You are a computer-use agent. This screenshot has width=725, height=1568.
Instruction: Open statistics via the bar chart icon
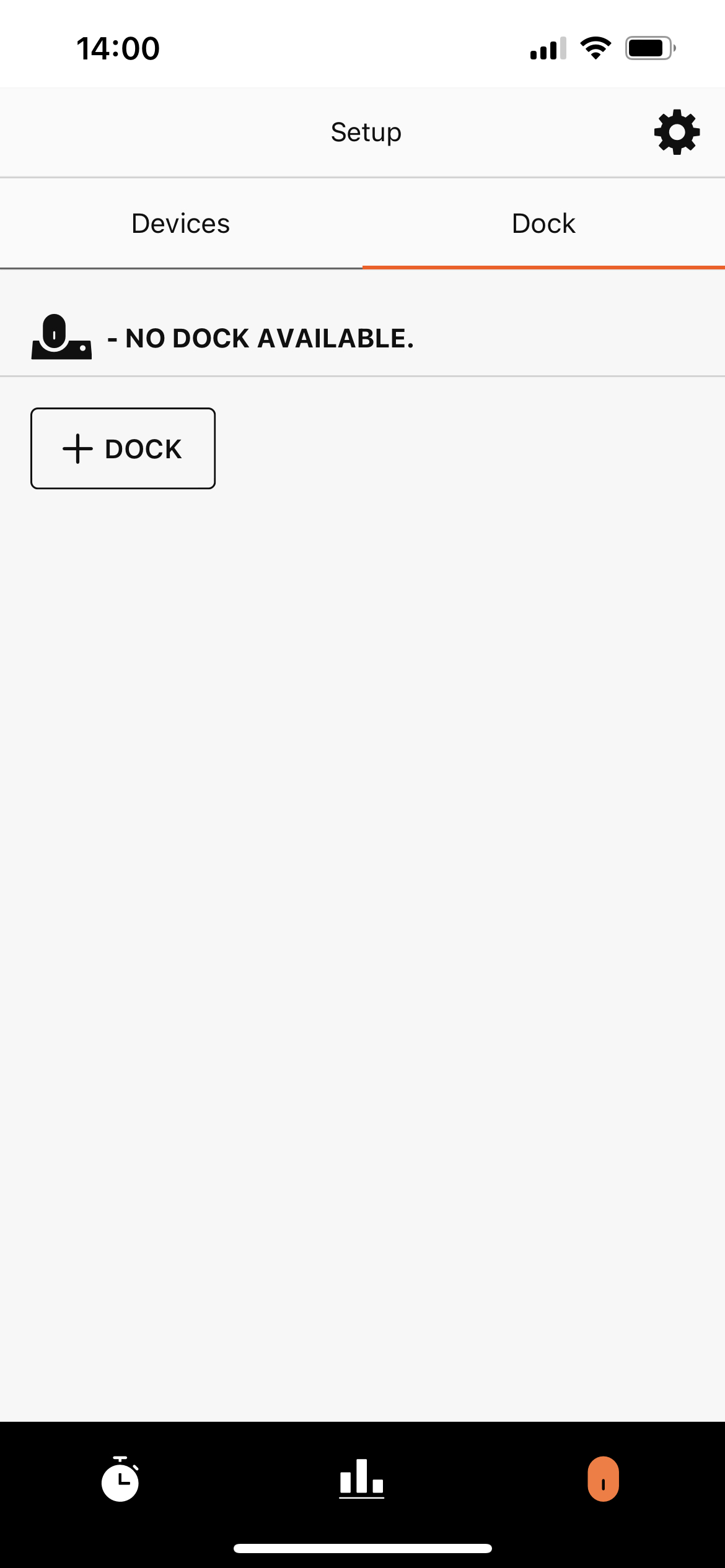click(362, 1481)
